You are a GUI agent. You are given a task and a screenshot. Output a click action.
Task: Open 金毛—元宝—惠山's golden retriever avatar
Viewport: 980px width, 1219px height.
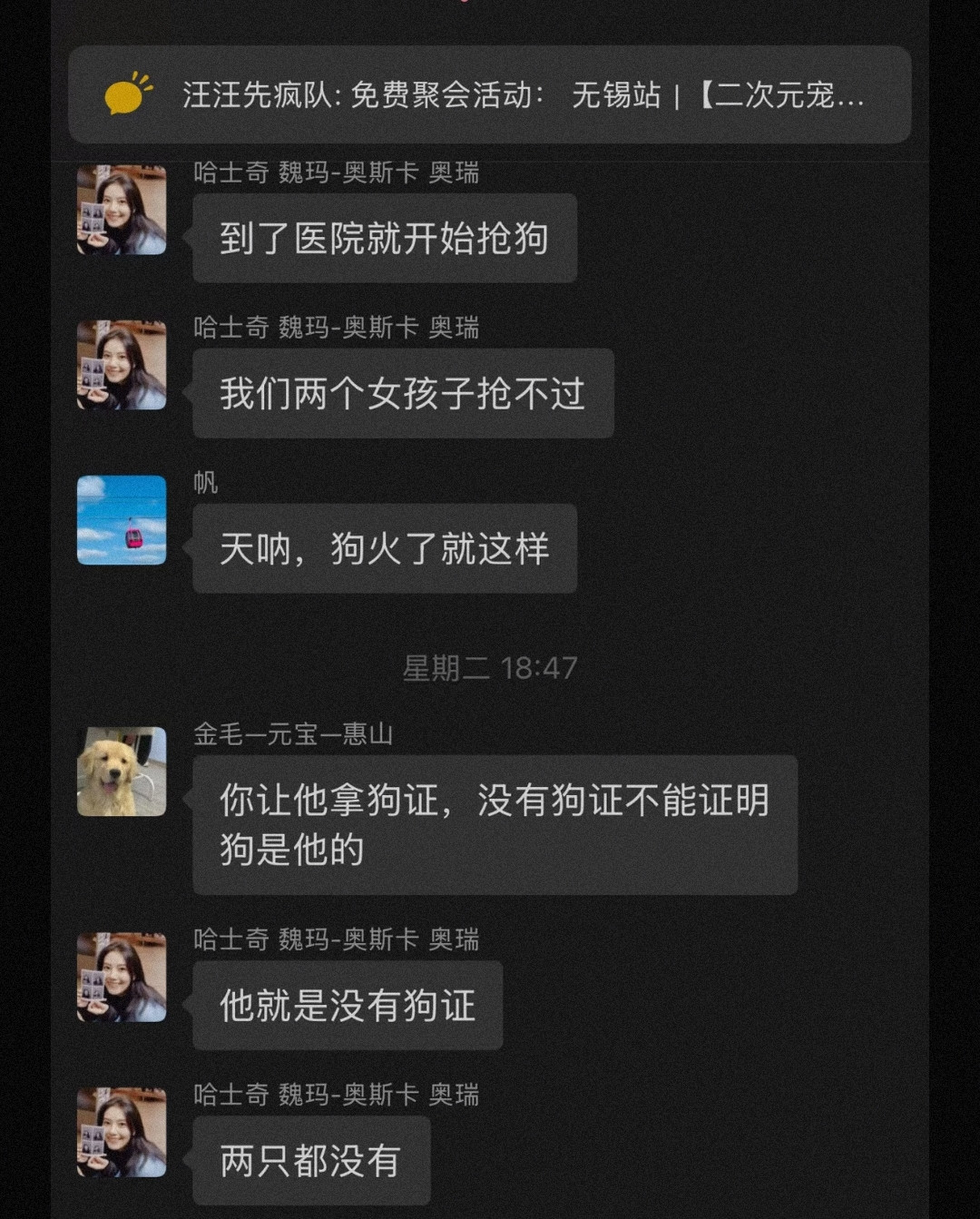click(x=122, y=772)
